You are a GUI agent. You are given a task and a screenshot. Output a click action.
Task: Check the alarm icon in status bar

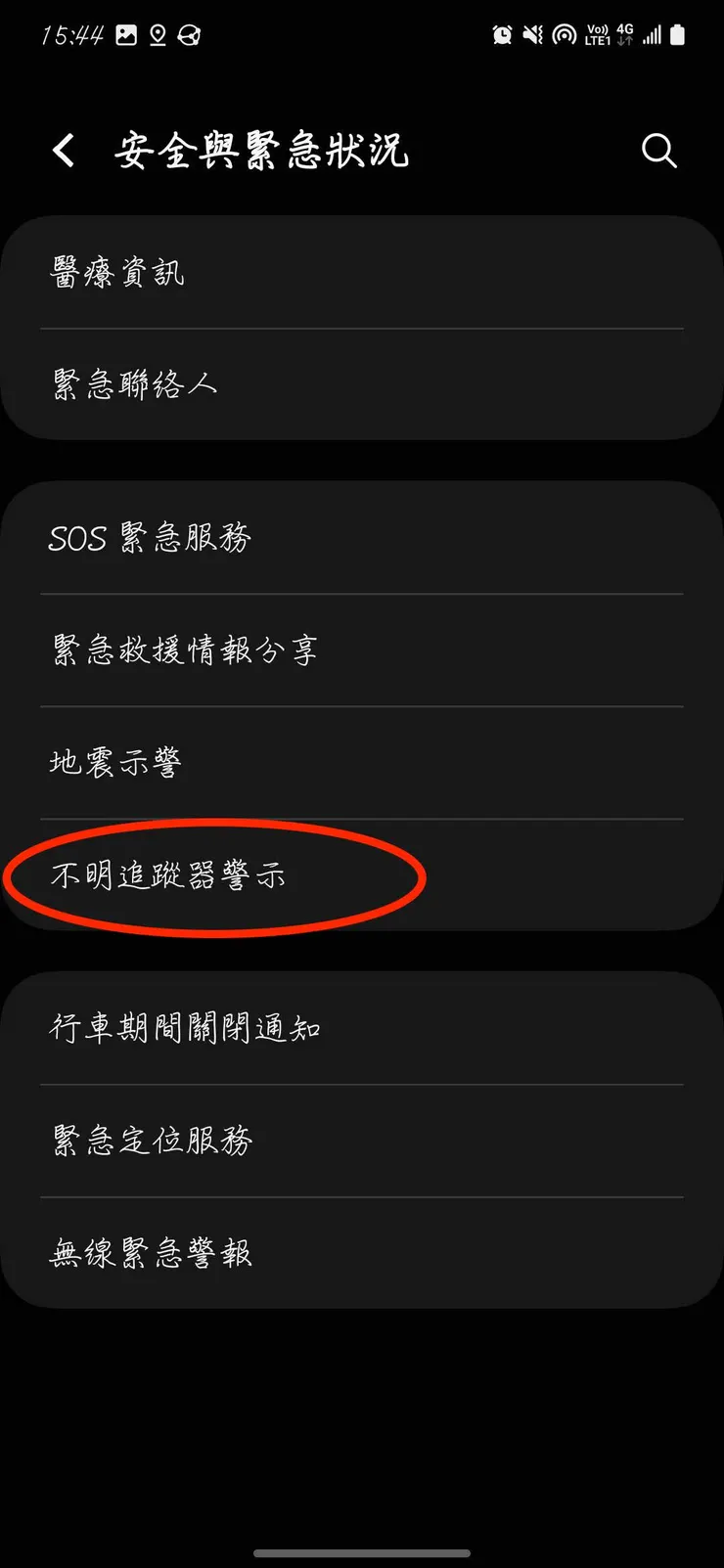tap(502, 34)
